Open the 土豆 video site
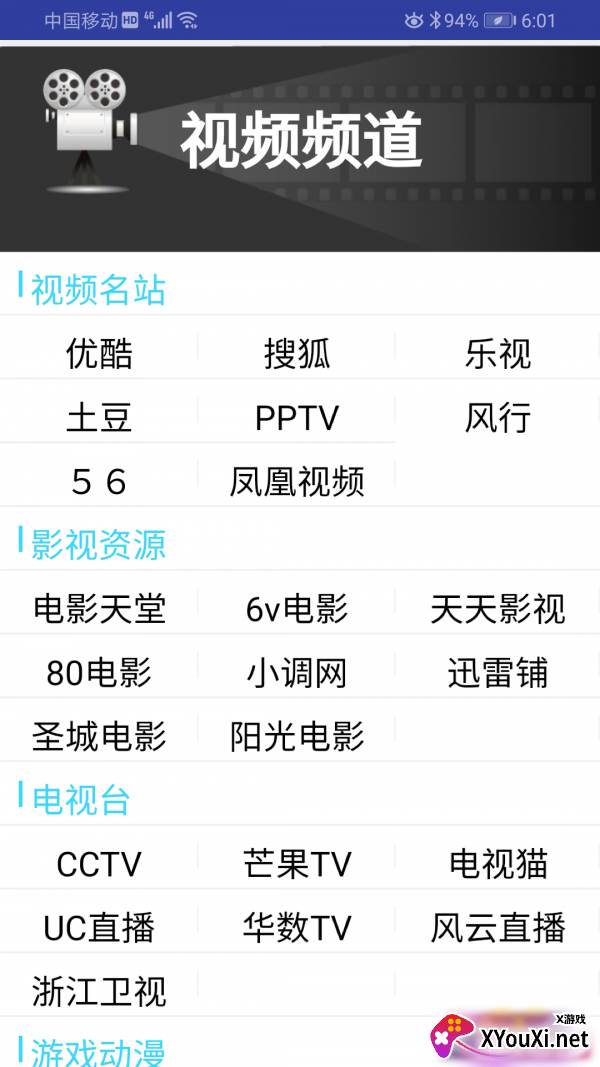600x1067 pixels. pos(99,418)
